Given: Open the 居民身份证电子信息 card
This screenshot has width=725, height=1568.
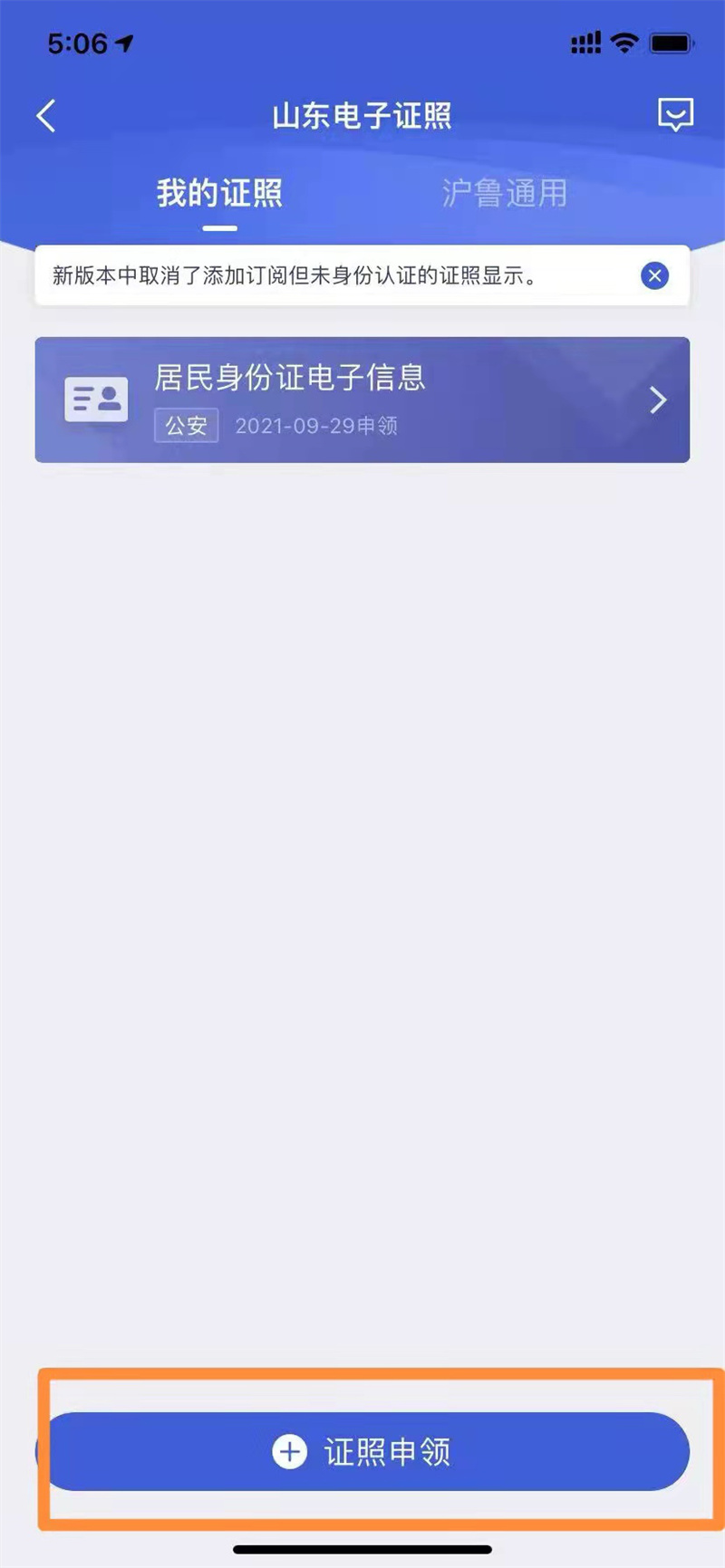Looking at the screenshot, I should (362, 399).
